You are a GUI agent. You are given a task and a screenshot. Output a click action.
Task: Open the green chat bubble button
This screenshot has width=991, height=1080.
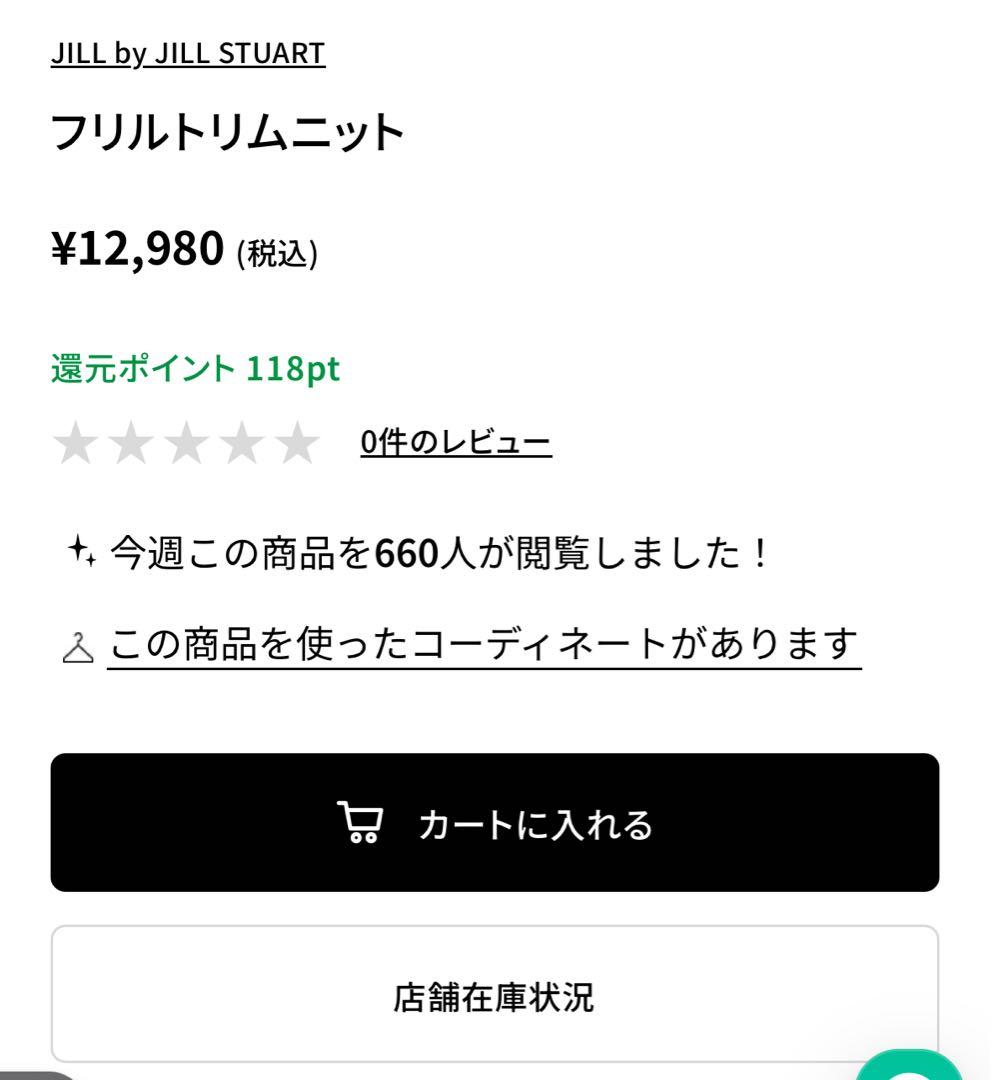pos(912,1066)
